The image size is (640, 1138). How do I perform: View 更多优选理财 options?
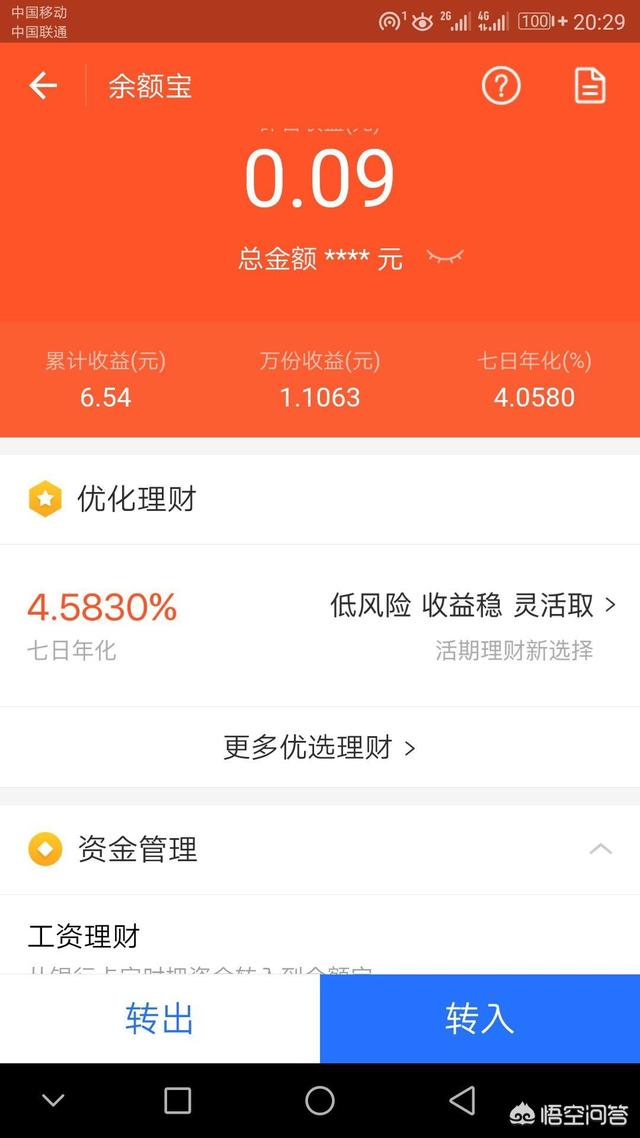pyautogui.click(x=319, y=747)
